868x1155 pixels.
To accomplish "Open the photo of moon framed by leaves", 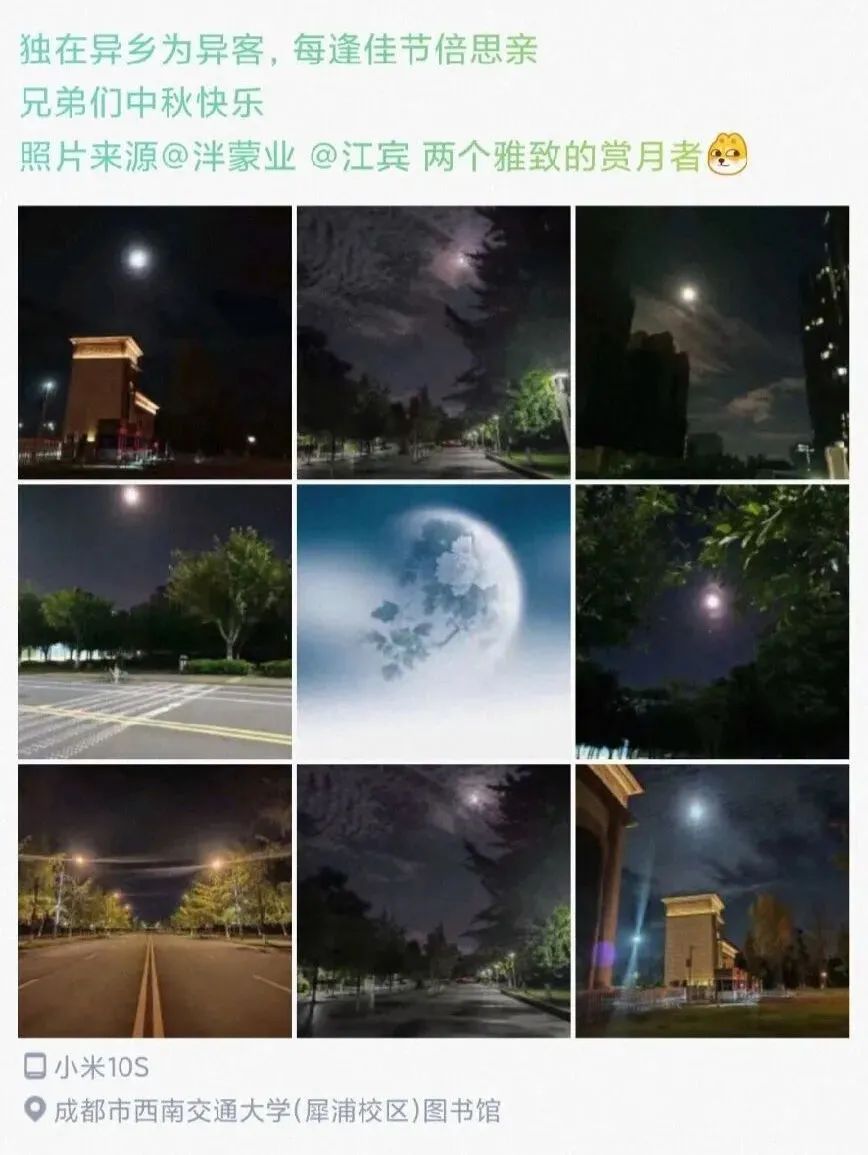I will 712,622.
